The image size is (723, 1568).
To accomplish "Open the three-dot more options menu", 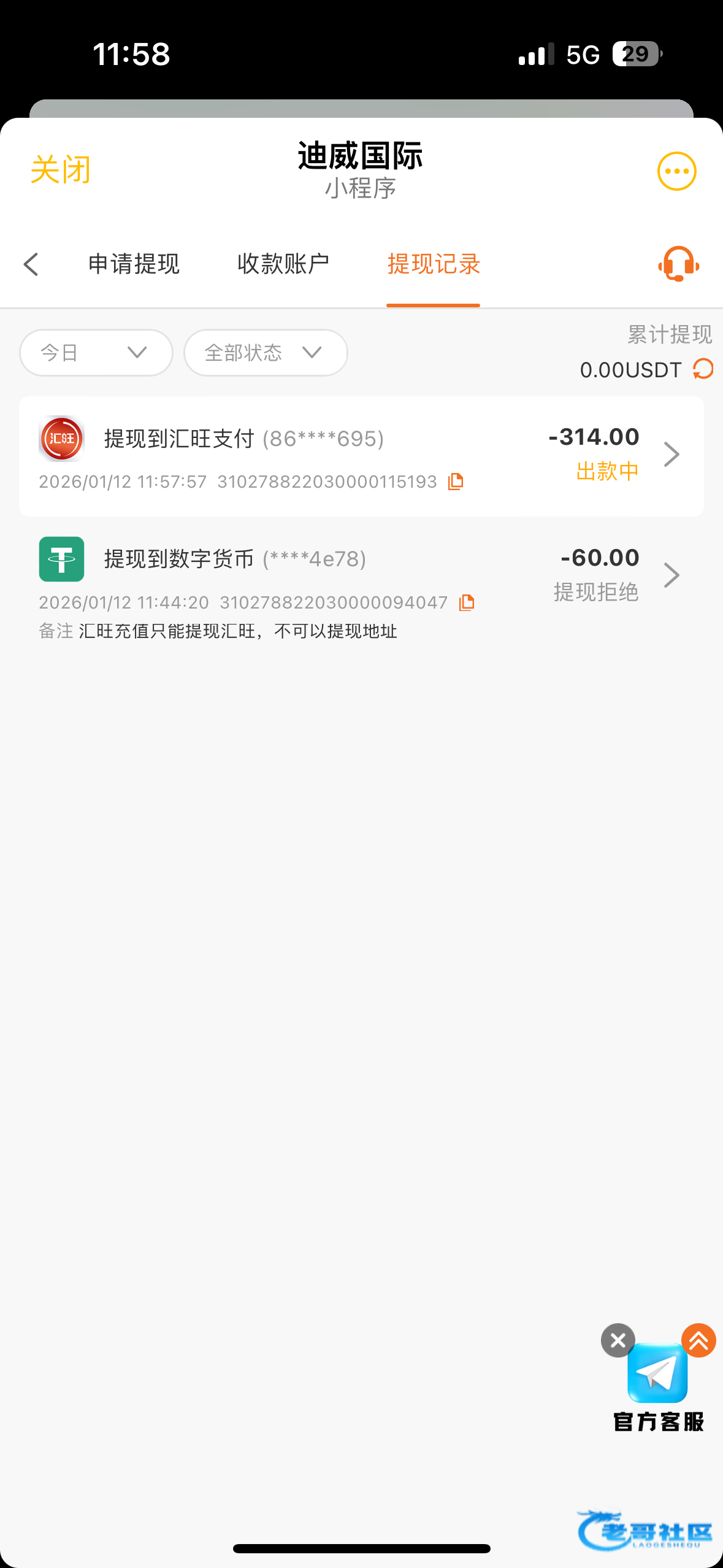I will pos(676,171).
